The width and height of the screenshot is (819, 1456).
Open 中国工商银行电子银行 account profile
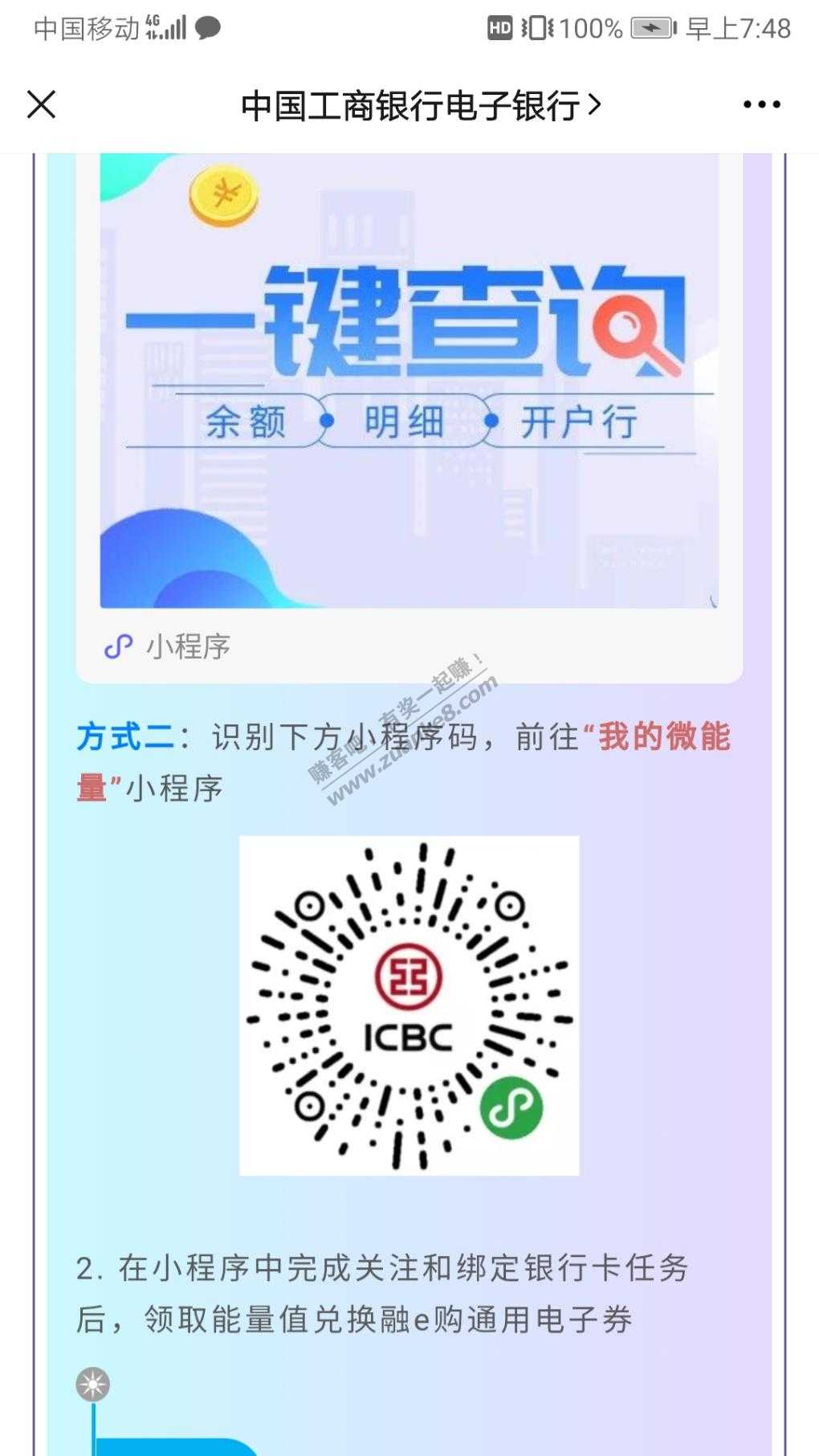420,105
